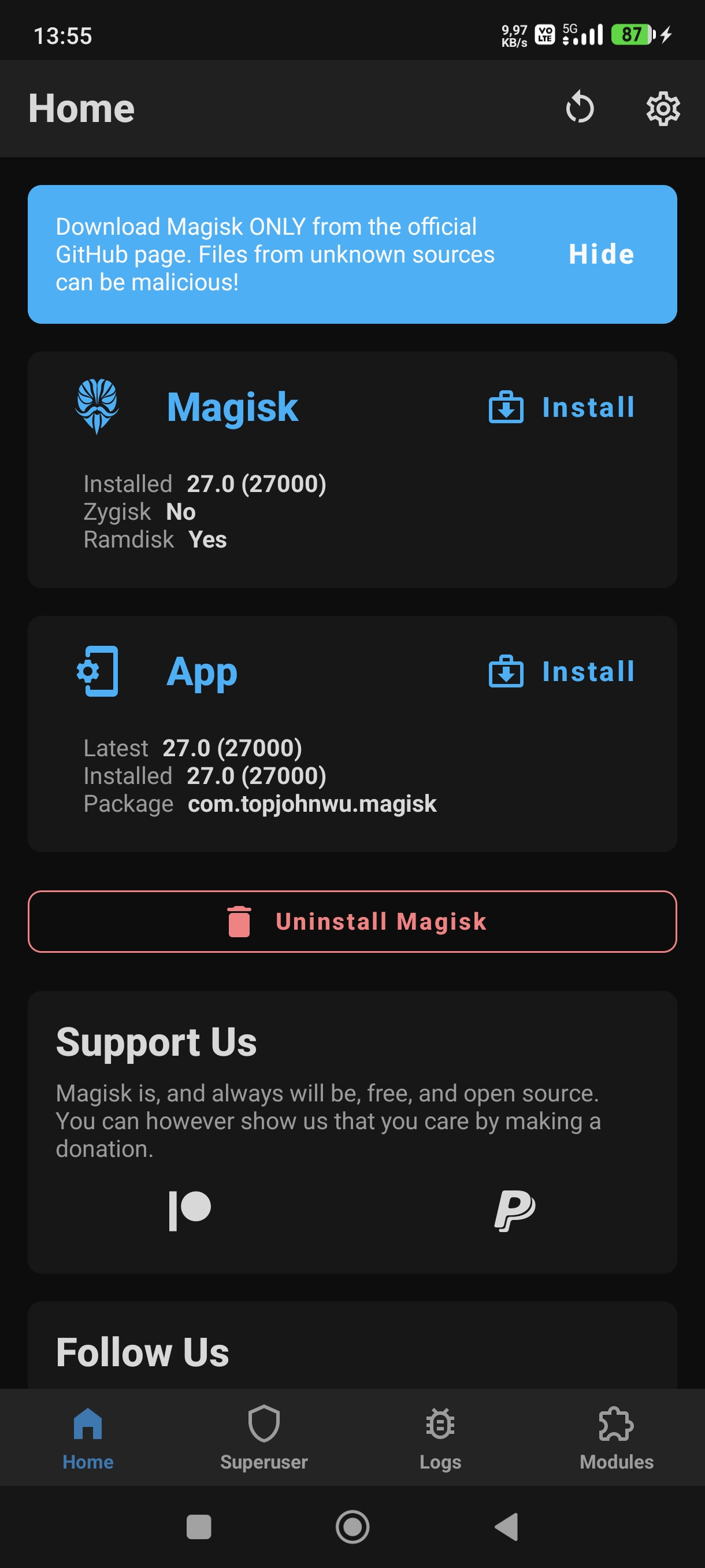The width and height of the screenshot is (705, 1568).
Task: Tap the reboot icon in the app bar
Action: [x=579, y=108]
